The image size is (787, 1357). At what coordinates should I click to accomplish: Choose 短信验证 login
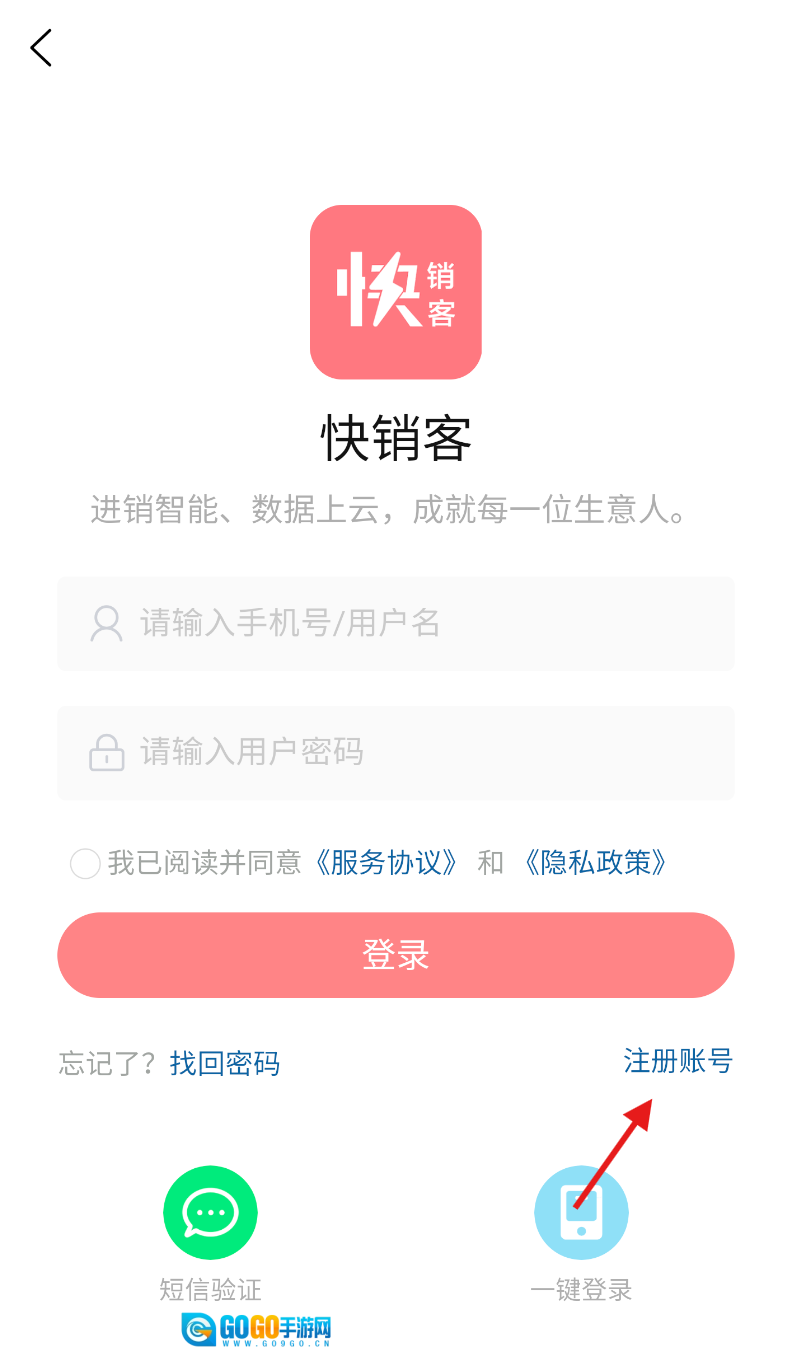click(210, 1214)
